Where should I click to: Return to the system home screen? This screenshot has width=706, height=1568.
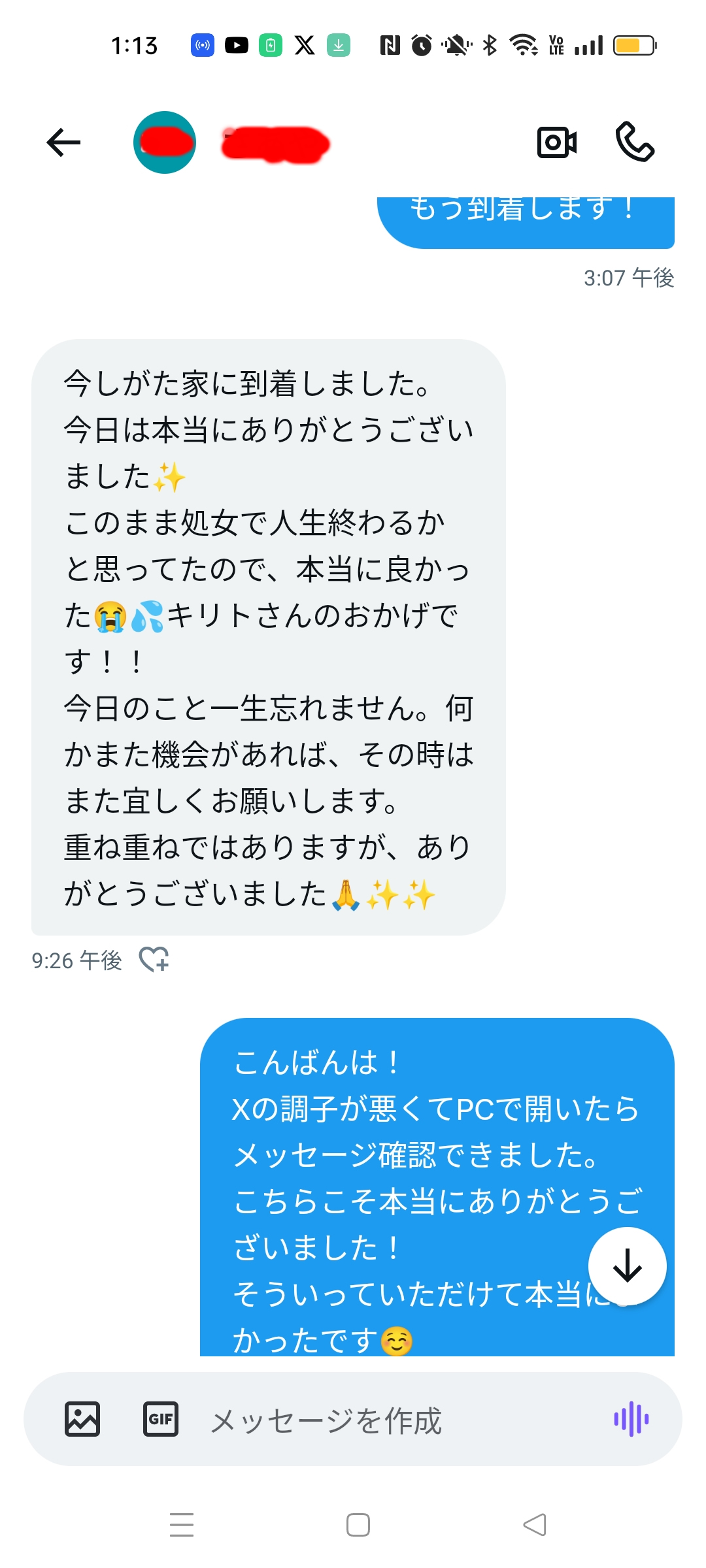click(358, 1525)
